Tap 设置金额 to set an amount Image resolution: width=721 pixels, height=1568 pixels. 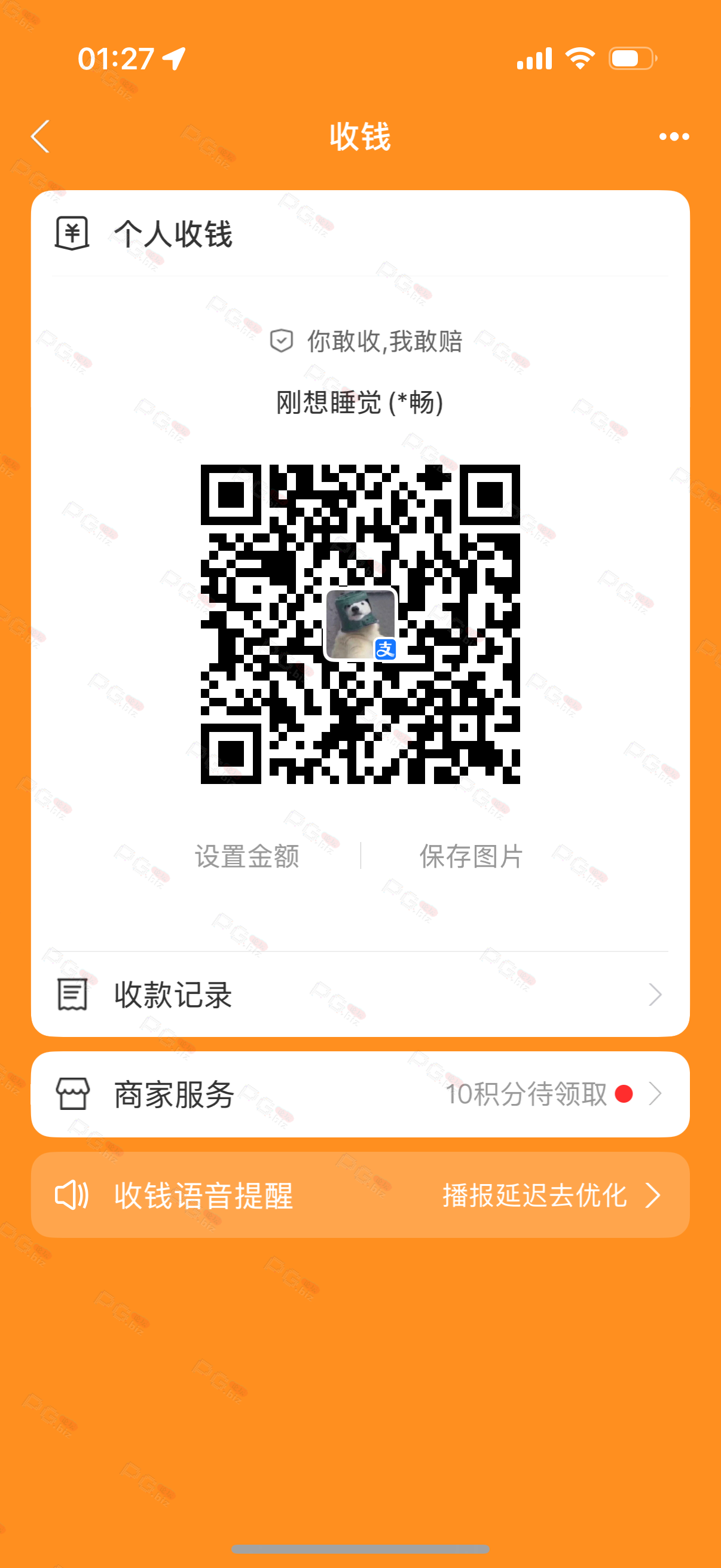pyautogui.click(x=247, y=856)
